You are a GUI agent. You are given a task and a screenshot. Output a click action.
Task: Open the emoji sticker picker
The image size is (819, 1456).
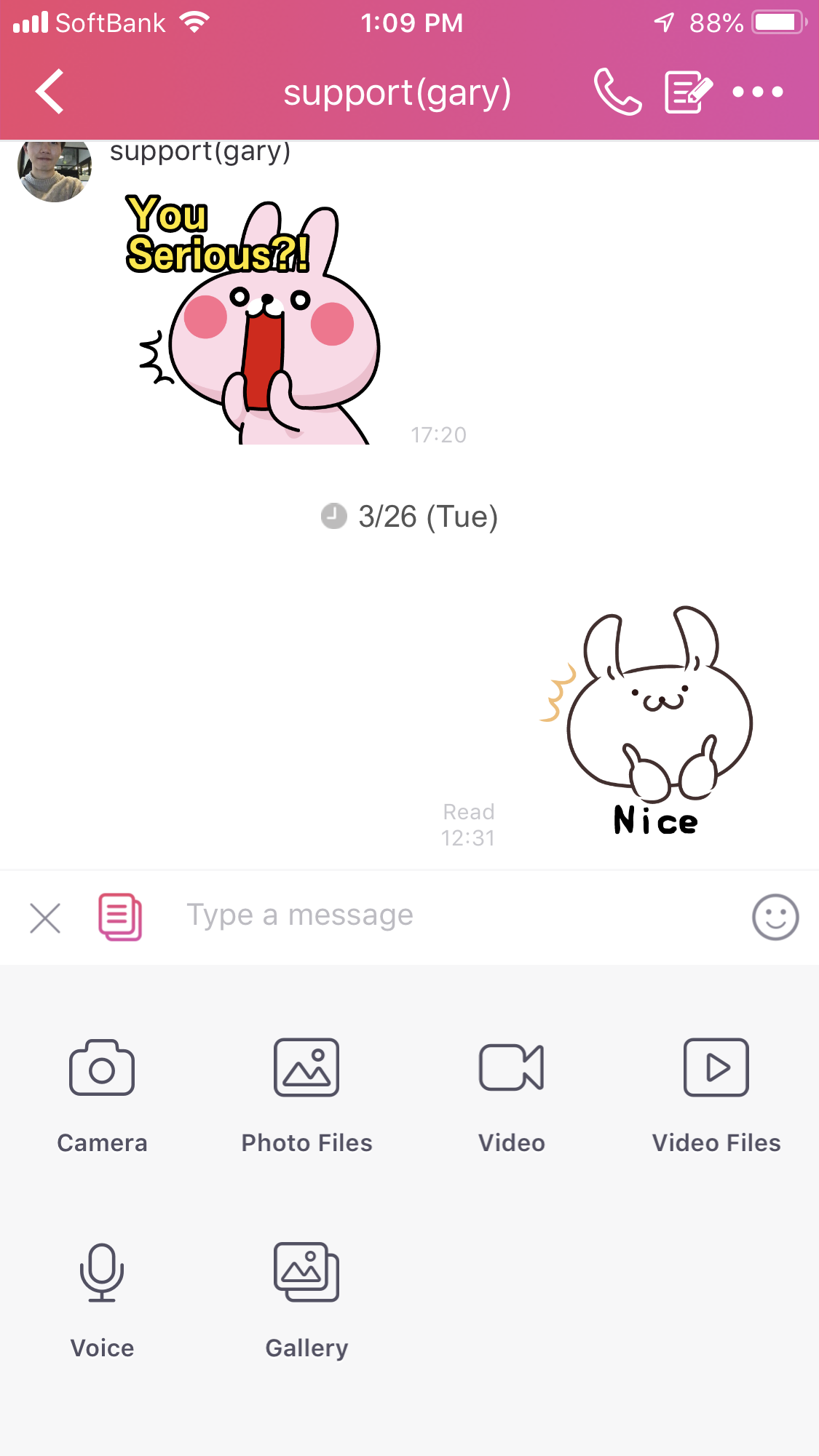tap(775, 917)
